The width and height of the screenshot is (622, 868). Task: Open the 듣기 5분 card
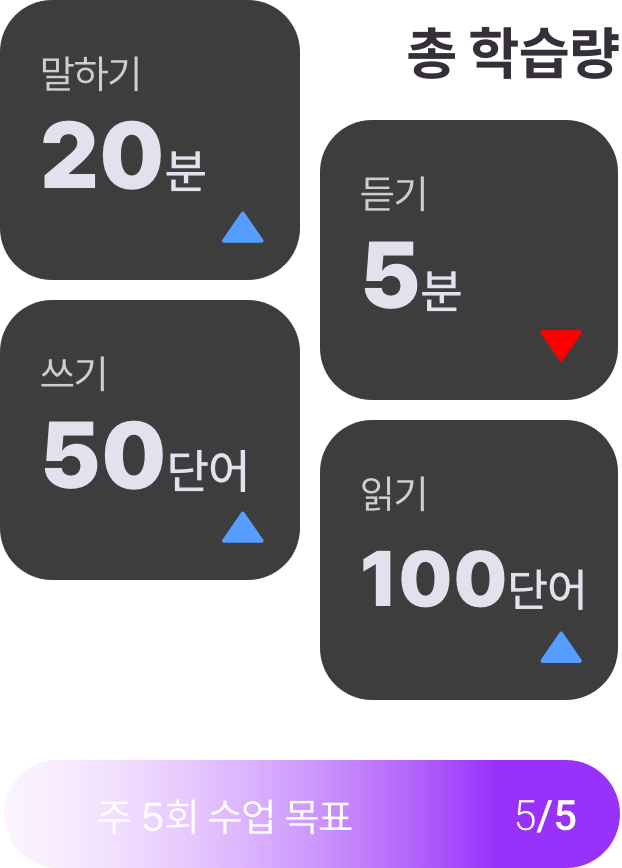coord(468,260)
